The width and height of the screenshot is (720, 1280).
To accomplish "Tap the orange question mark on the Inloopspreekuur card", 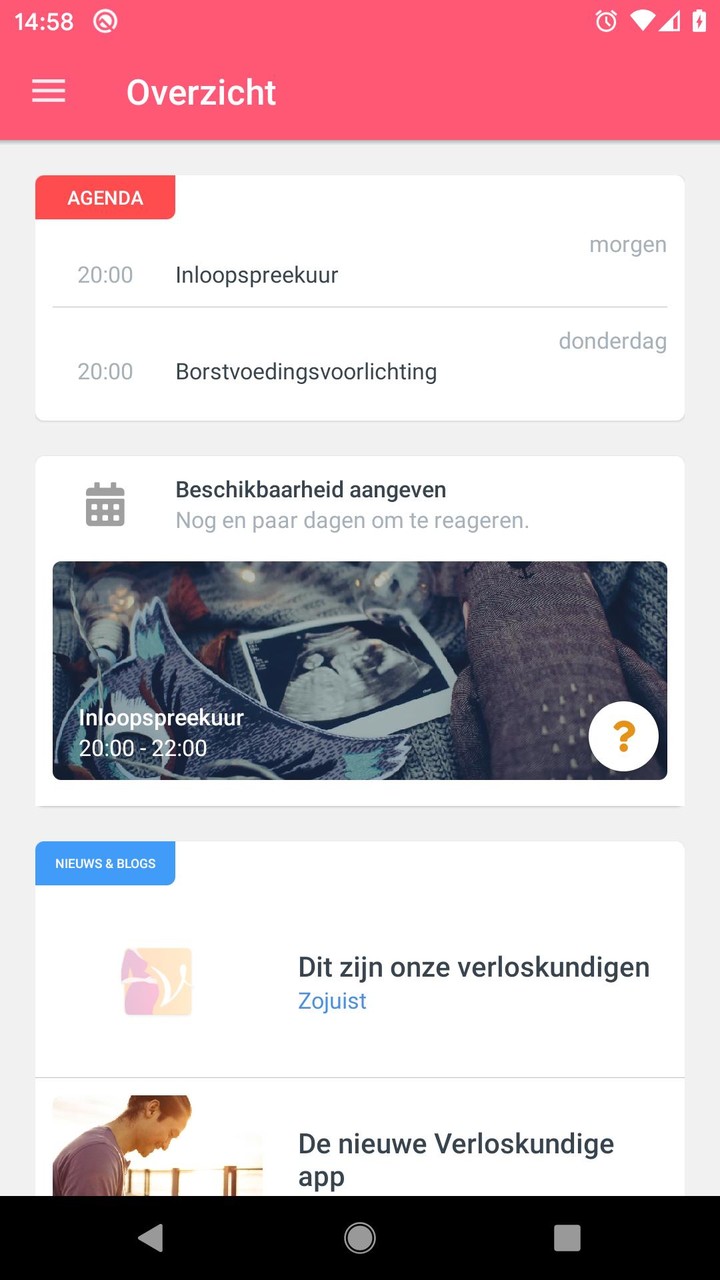I will (623, 736).
